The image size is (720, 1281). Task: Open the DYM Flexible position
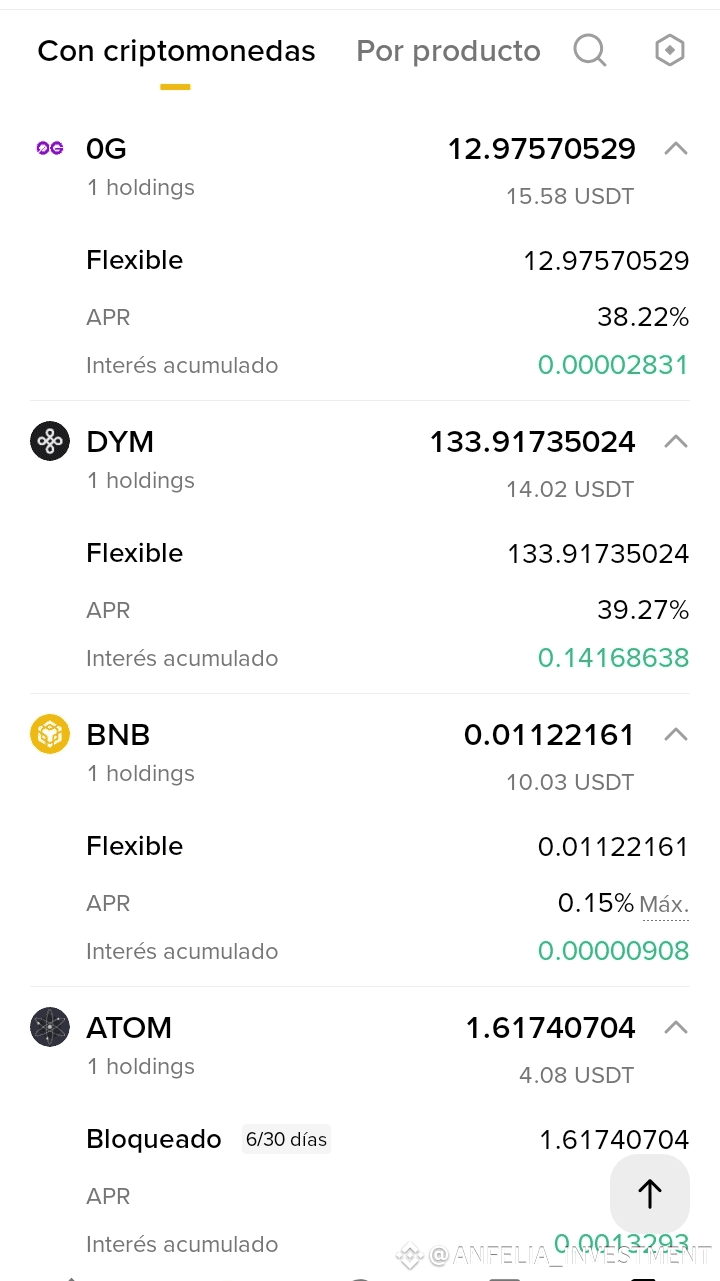[135, 553]
